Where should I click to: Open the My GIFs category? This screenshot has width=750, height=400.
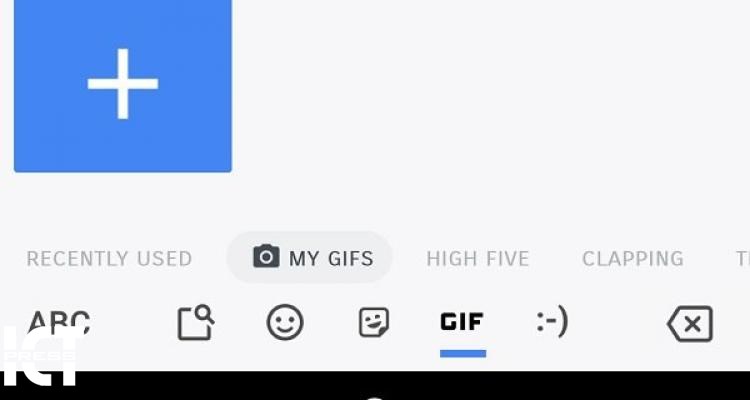click(310, 258)
